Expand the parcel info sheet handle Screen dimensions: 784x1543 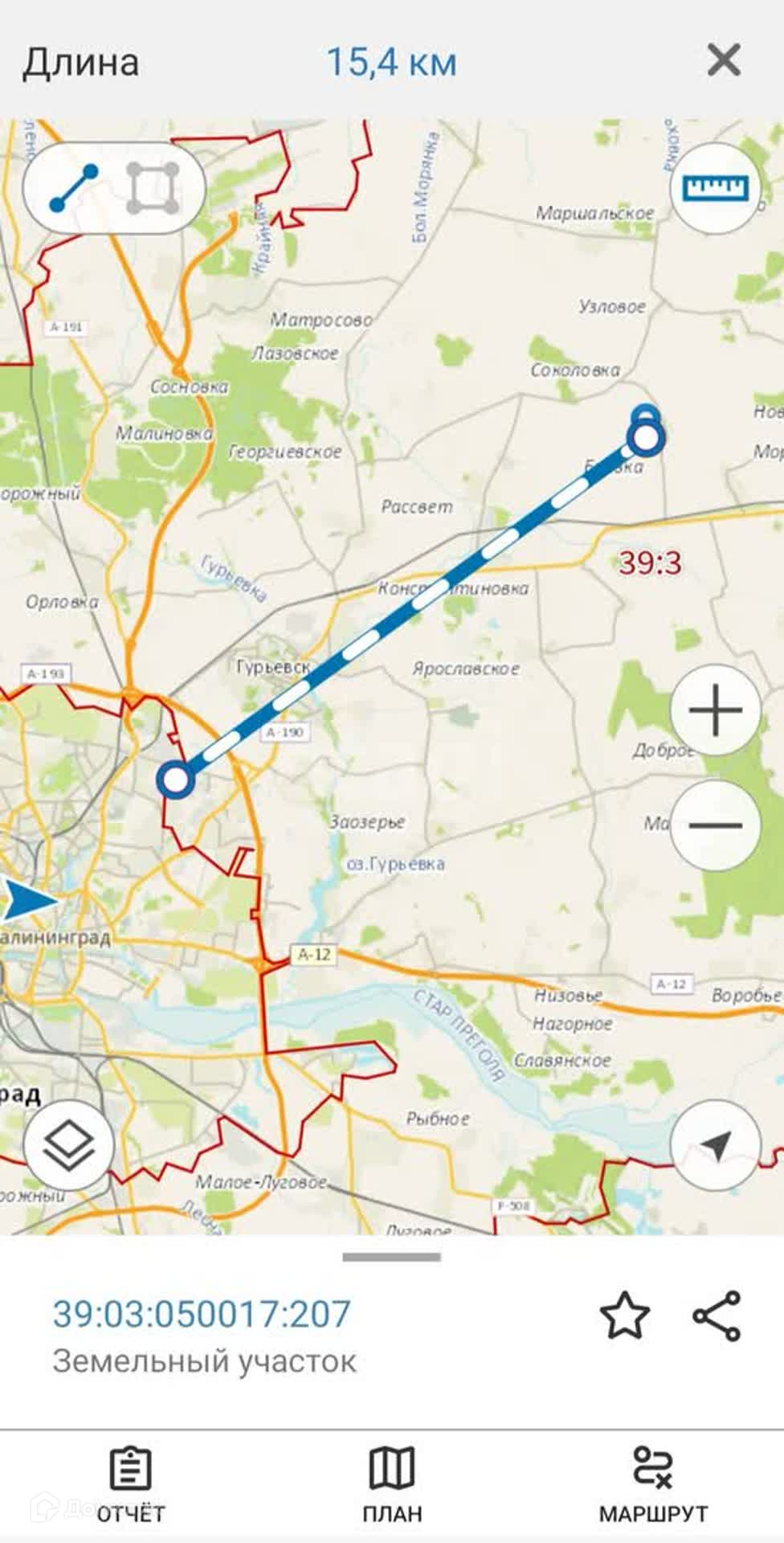(x=392, y=1257)
